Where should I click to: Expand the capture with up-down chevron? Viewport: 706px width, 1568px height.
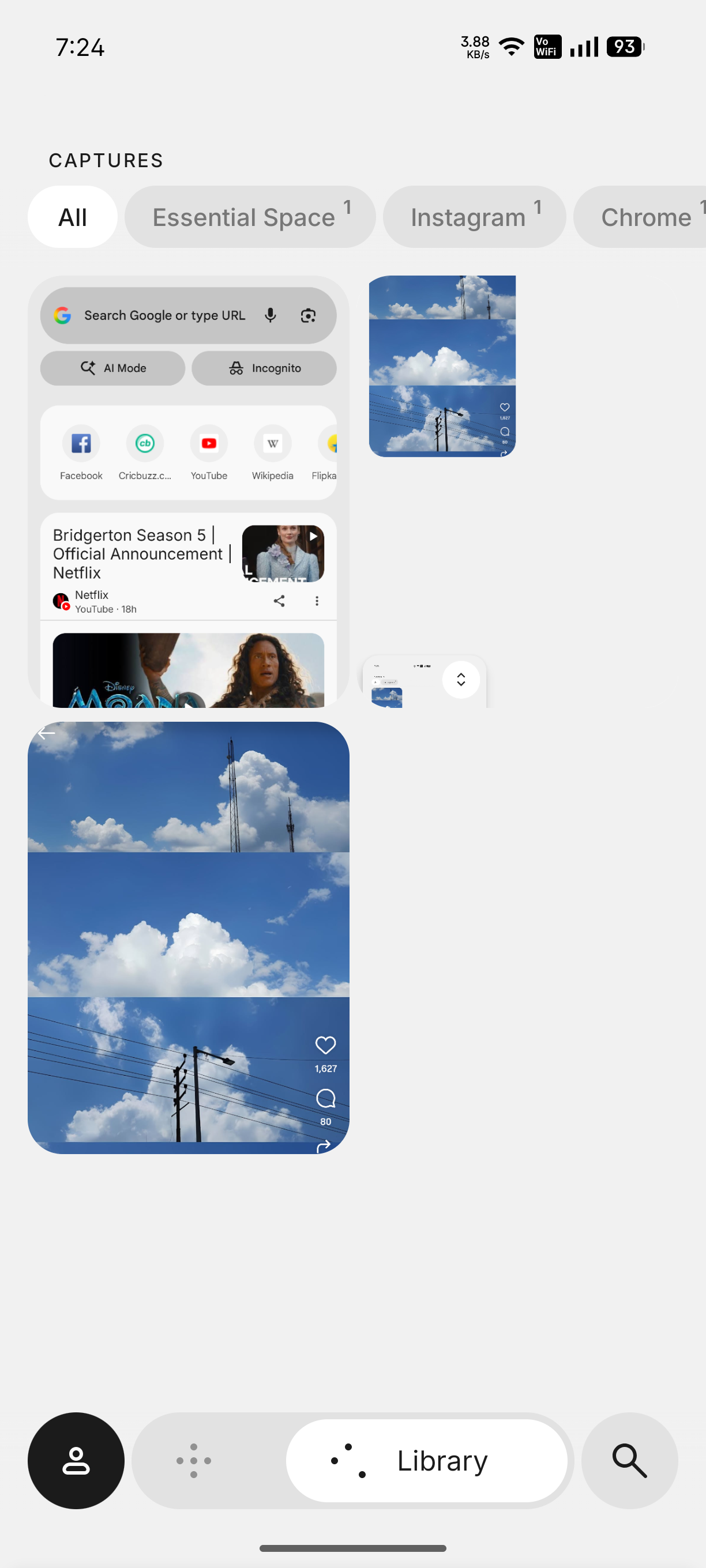click(460, 679)
